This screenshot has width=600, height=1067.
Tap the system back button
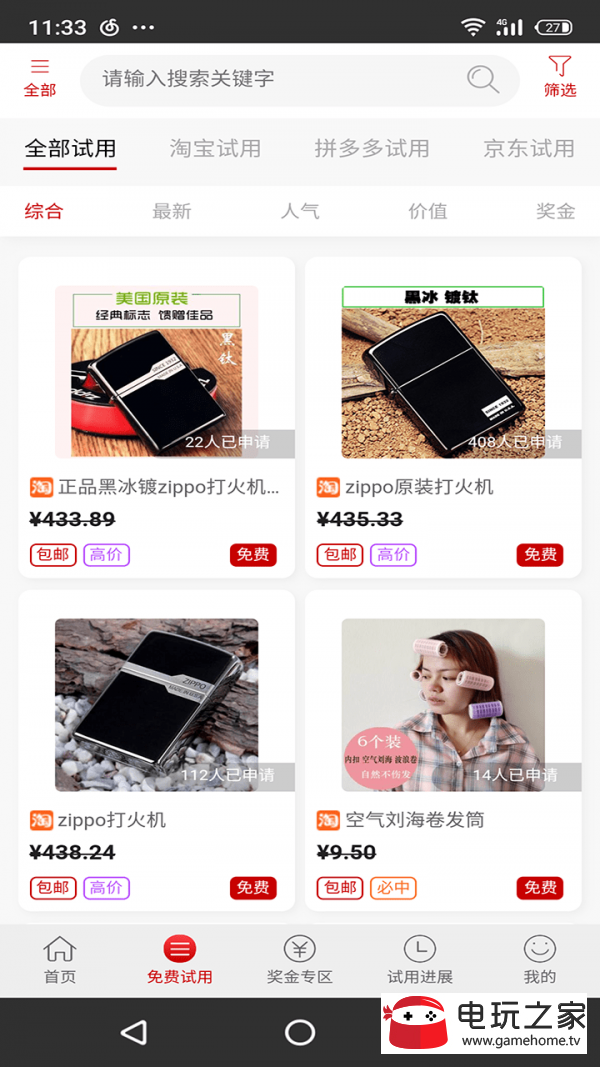coord(133,1032)
